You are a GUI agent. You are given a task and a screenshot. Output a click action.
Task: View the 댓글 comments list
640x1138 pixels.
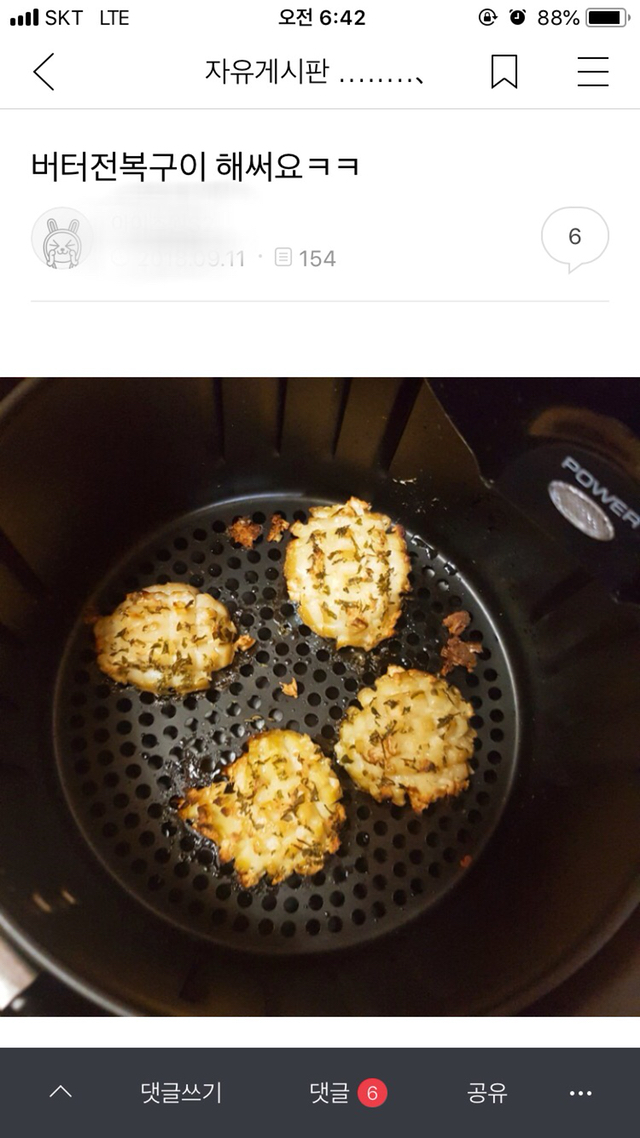click(346, 1093)
